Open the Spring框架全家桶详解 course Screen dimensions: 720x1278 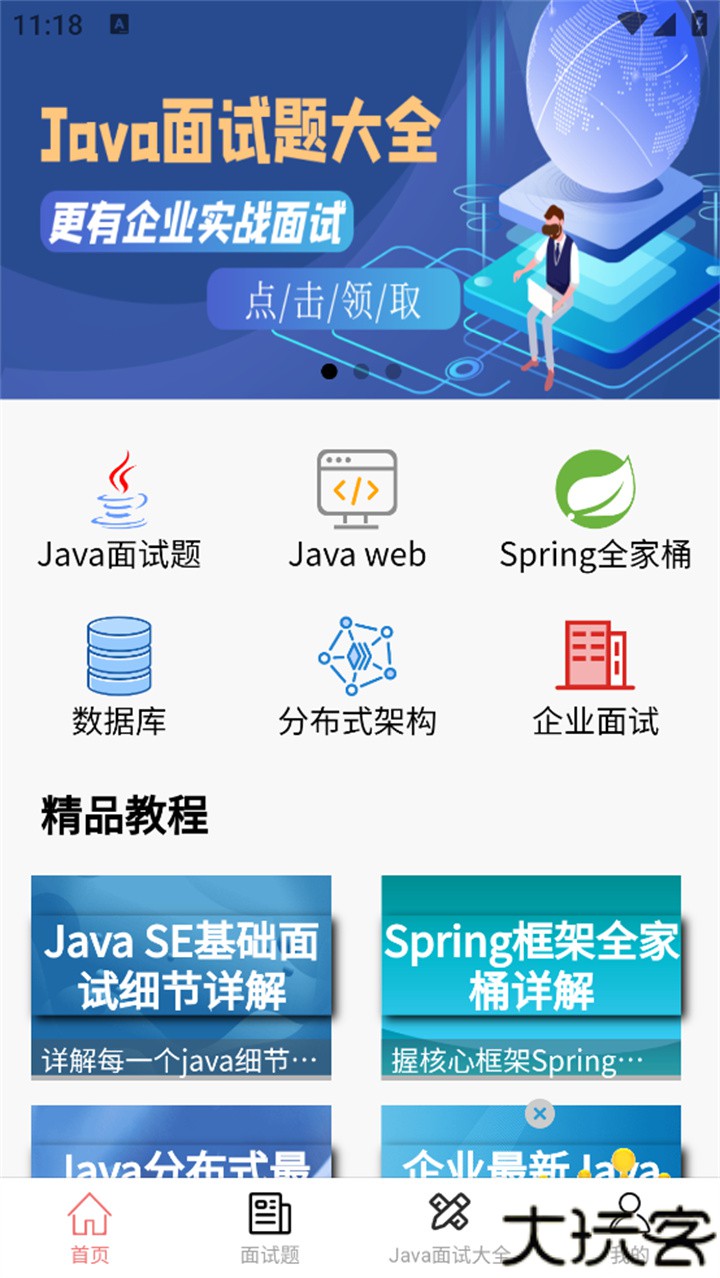click(533, 975)
